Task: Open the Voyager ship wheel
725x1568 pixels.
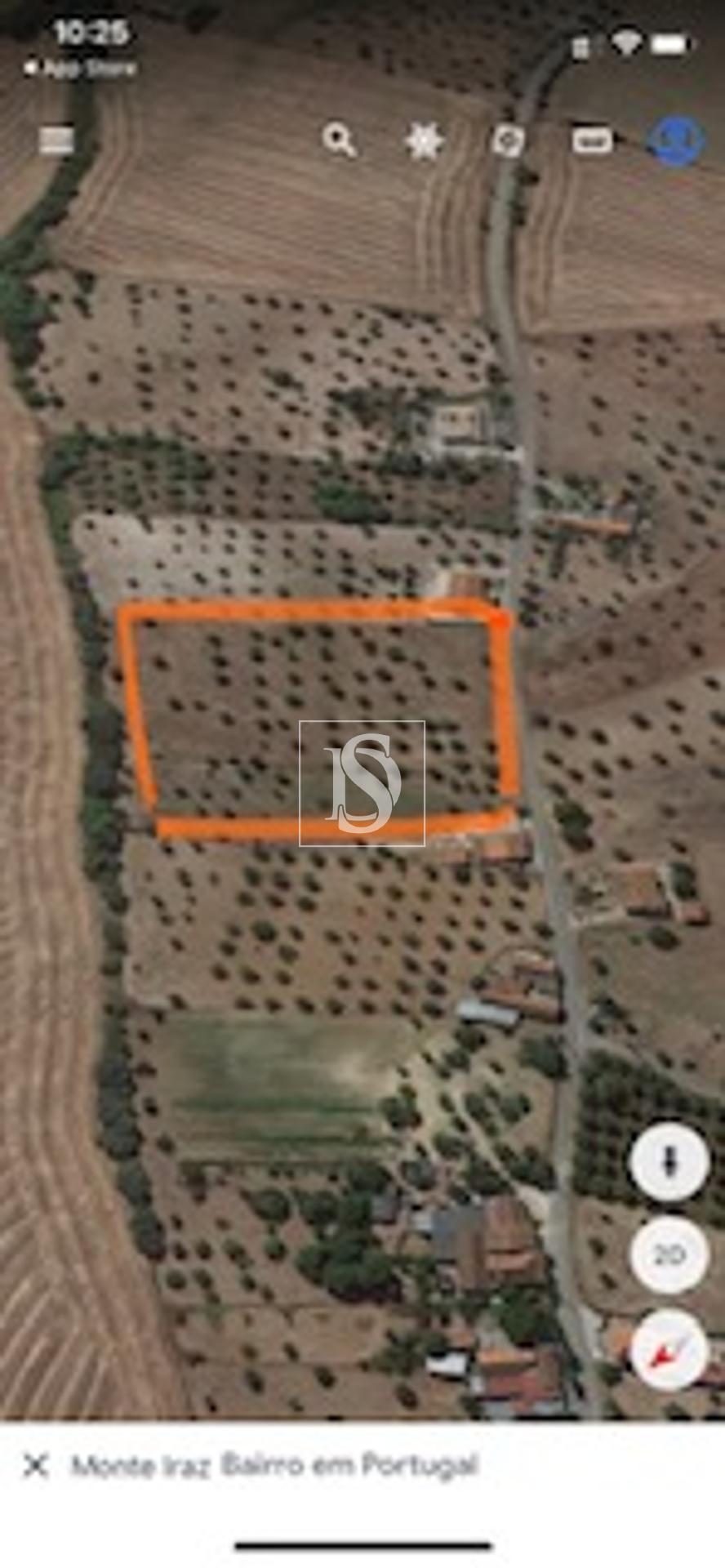Action: coord(424,141)
